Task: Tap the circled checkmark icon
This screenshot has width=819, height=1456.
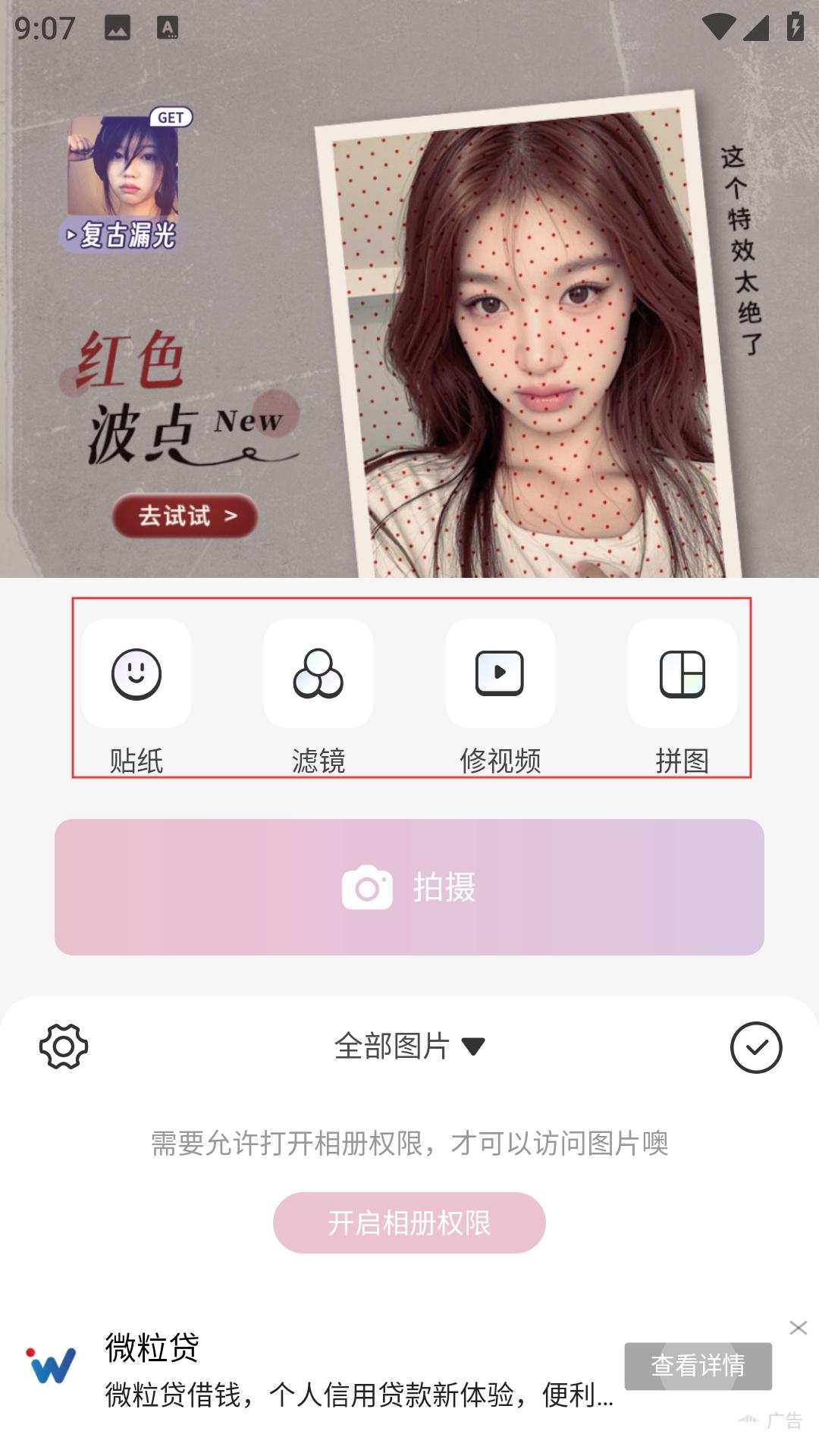Action: tap(755, 1047)
